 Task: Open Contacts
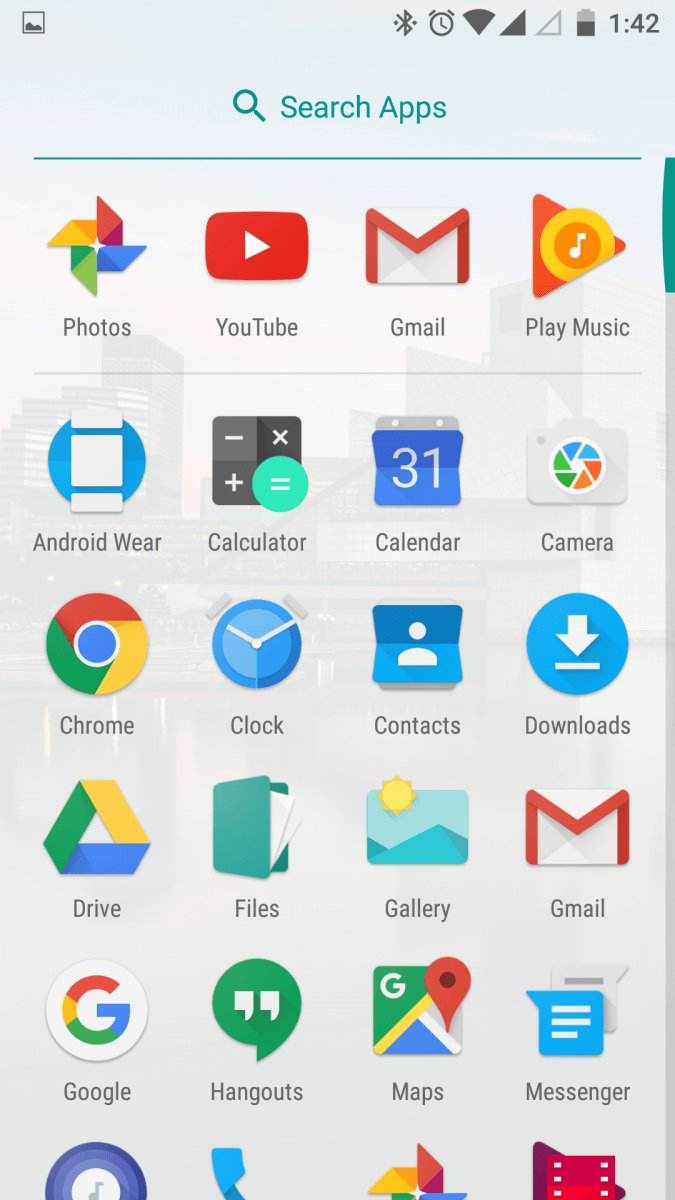pos(417,645)
